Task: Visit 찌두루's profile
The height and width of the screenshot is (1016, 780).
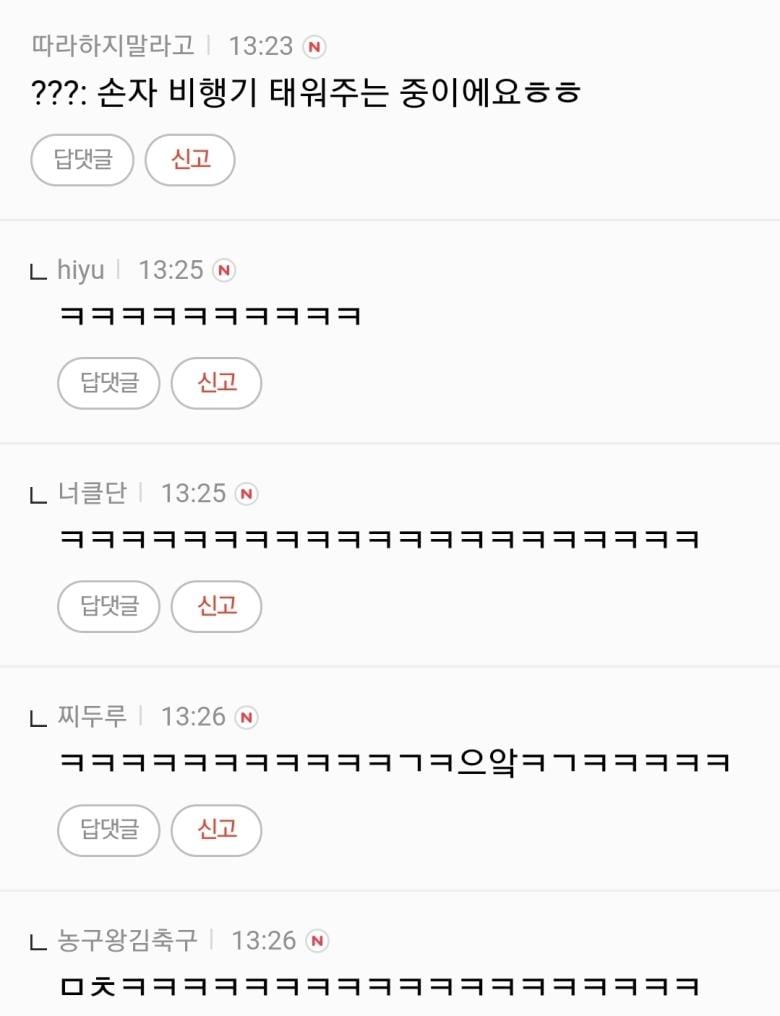Action: tap(92, 717)
